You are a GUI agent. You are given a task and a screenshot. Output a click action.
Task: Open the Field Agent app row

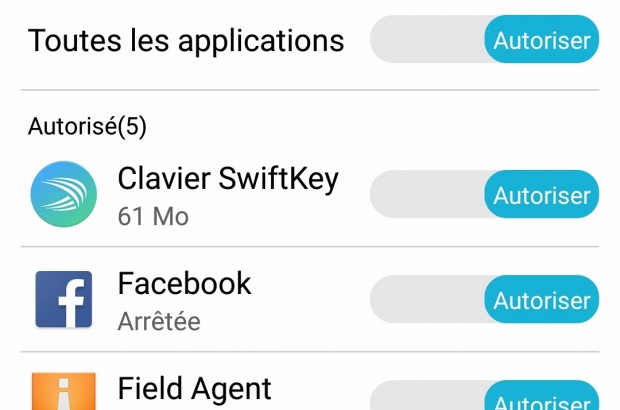click(x=195, y=390)
